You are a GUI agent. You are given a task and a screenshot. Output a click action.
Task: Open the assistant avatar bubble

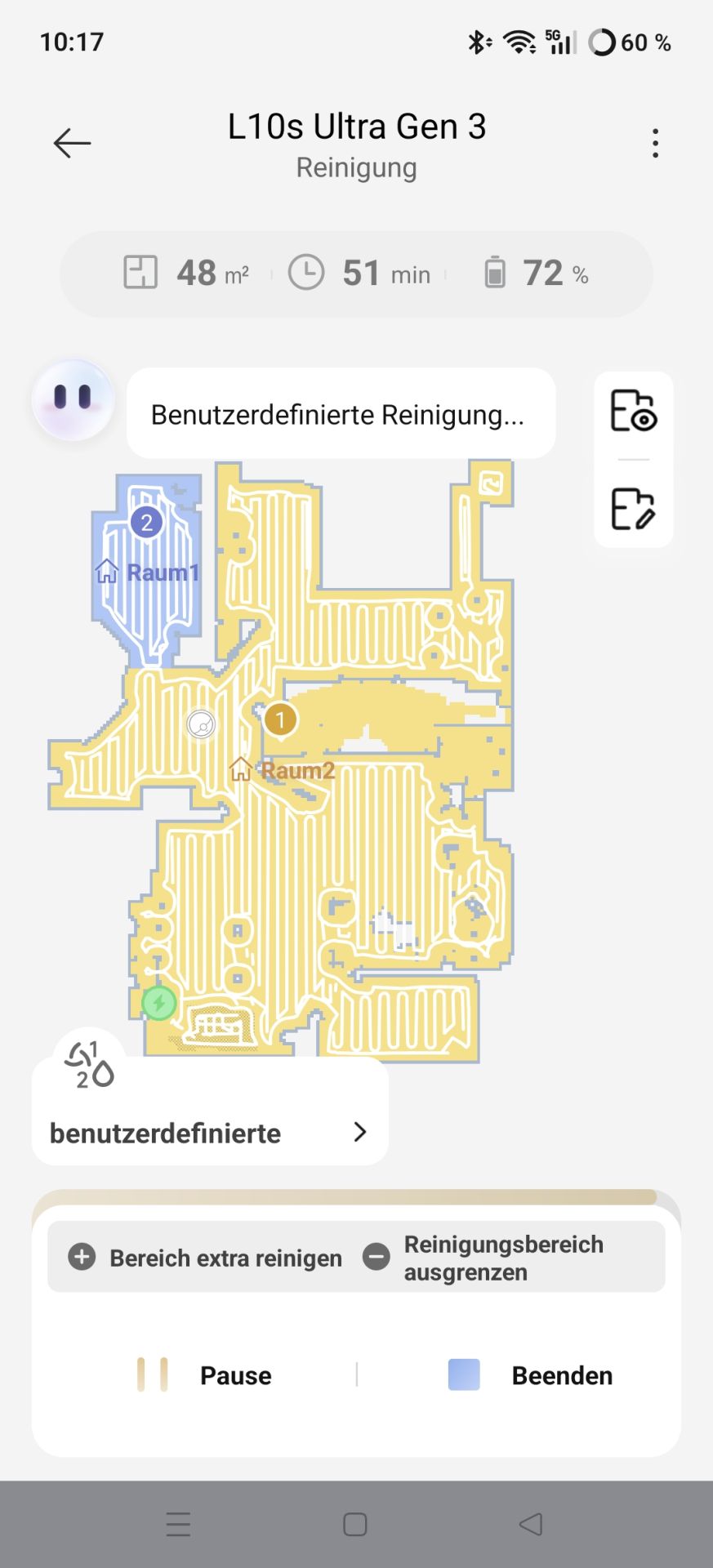(73, 399)
